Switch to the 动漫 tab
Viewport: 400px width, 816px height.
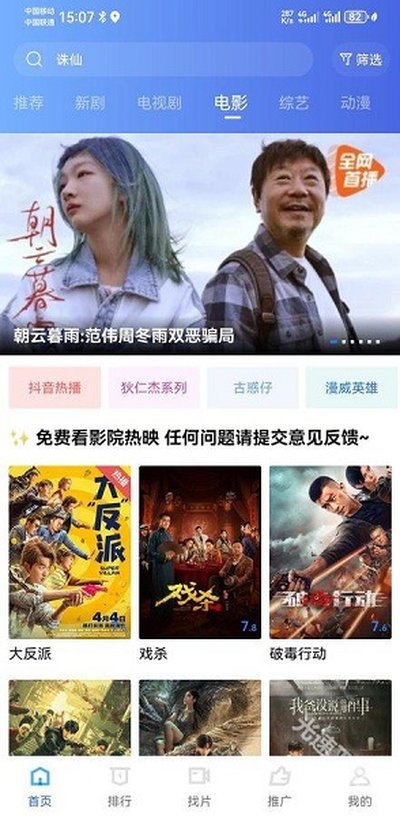(355, 103)
